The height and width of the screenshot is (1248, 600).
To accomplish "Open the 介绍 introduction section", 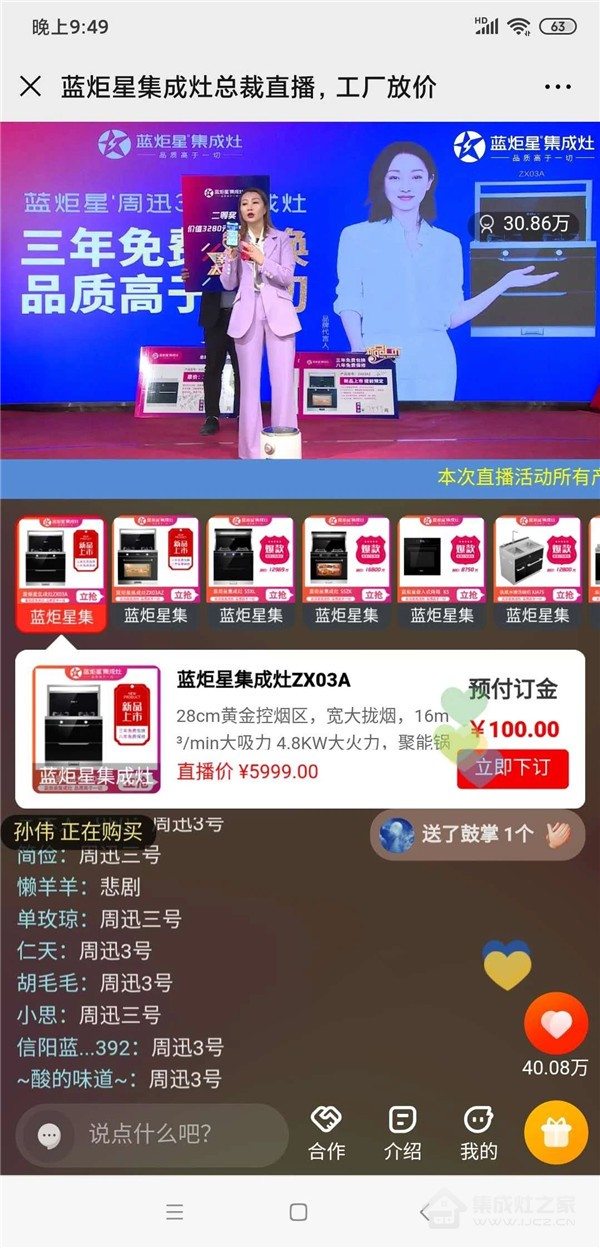I will (402, 1133).
